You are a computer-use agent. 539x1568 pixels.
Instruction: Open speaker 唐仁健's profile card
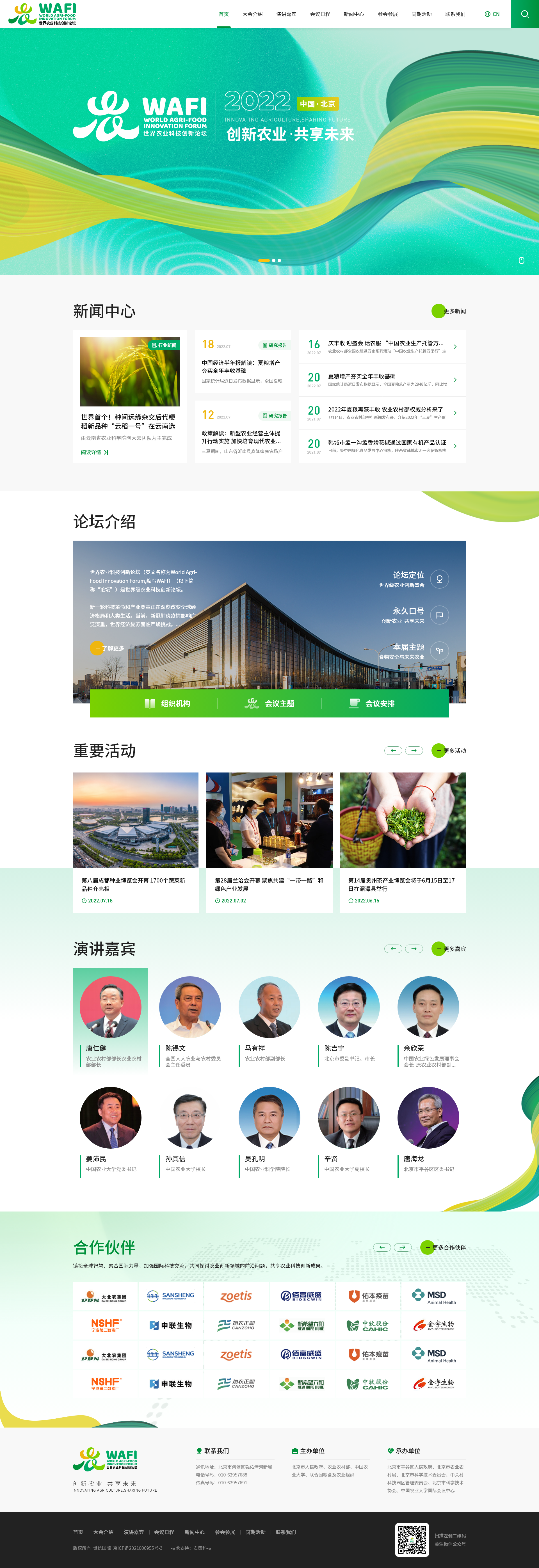pyautogui.click(x=110, y=1020)
